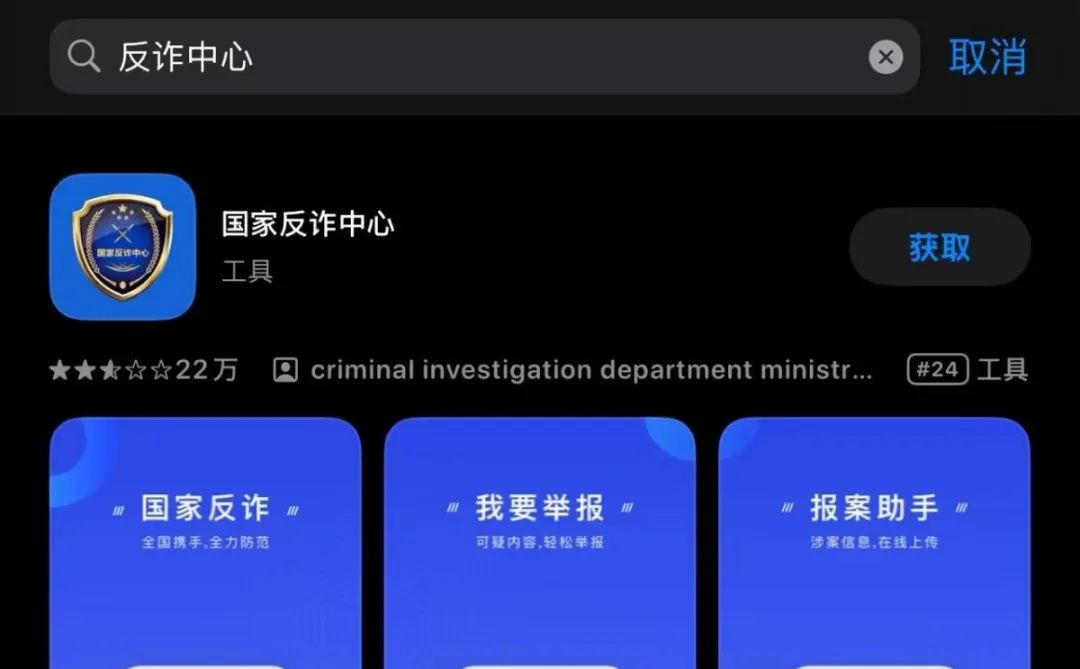Tap 获取 to download 国家反诈中心
1080x669 pixels.
(x=939, y=247)
